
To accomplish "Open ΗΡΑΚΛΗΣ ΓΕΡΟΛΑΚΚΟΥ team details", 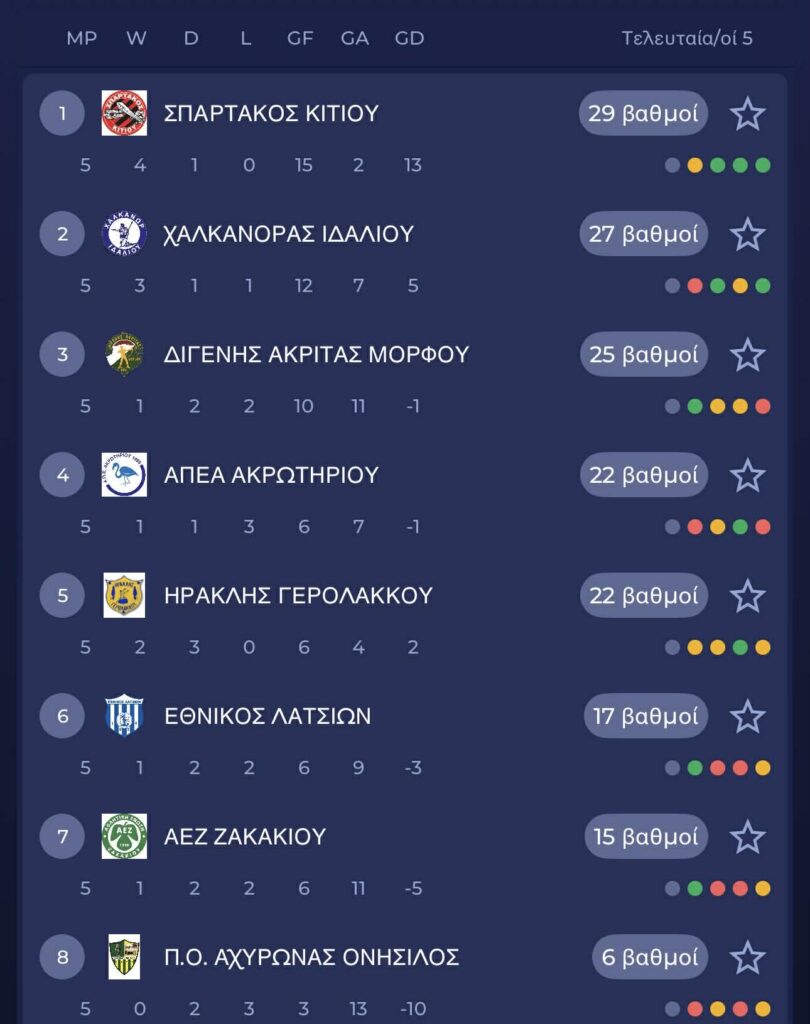I will pos(298,596).
